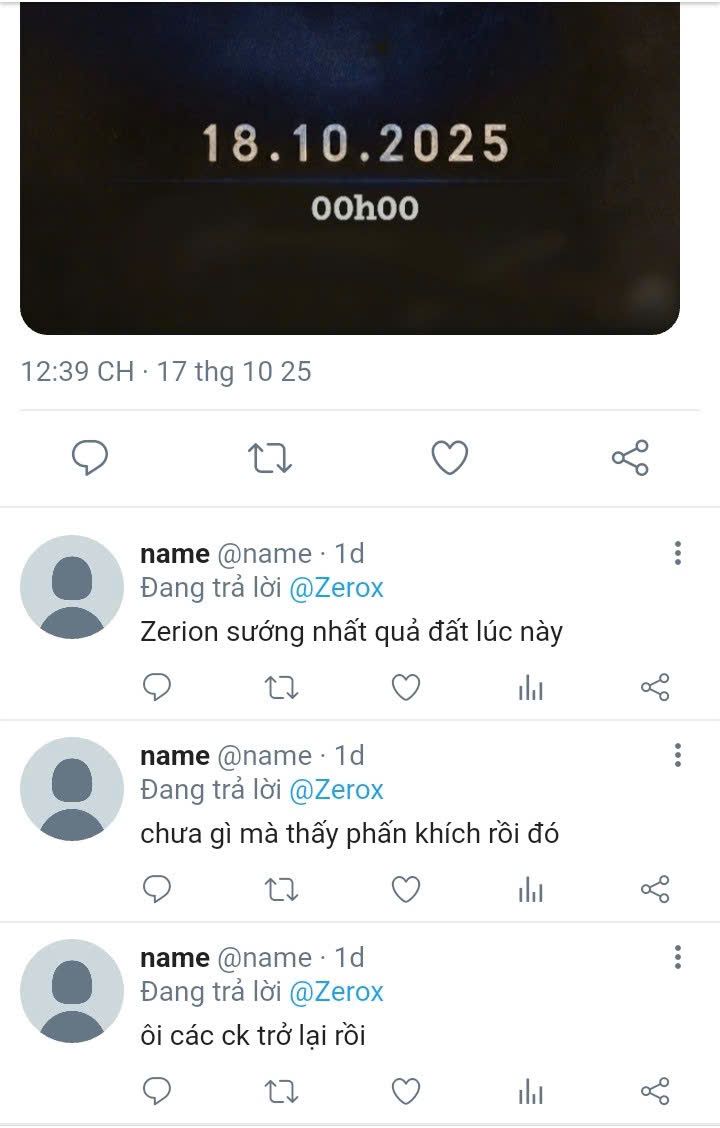720x1128 pixels.
Task: Share the 'ôi các ck trở lại rồi' reply
Action: [655, 1092]
